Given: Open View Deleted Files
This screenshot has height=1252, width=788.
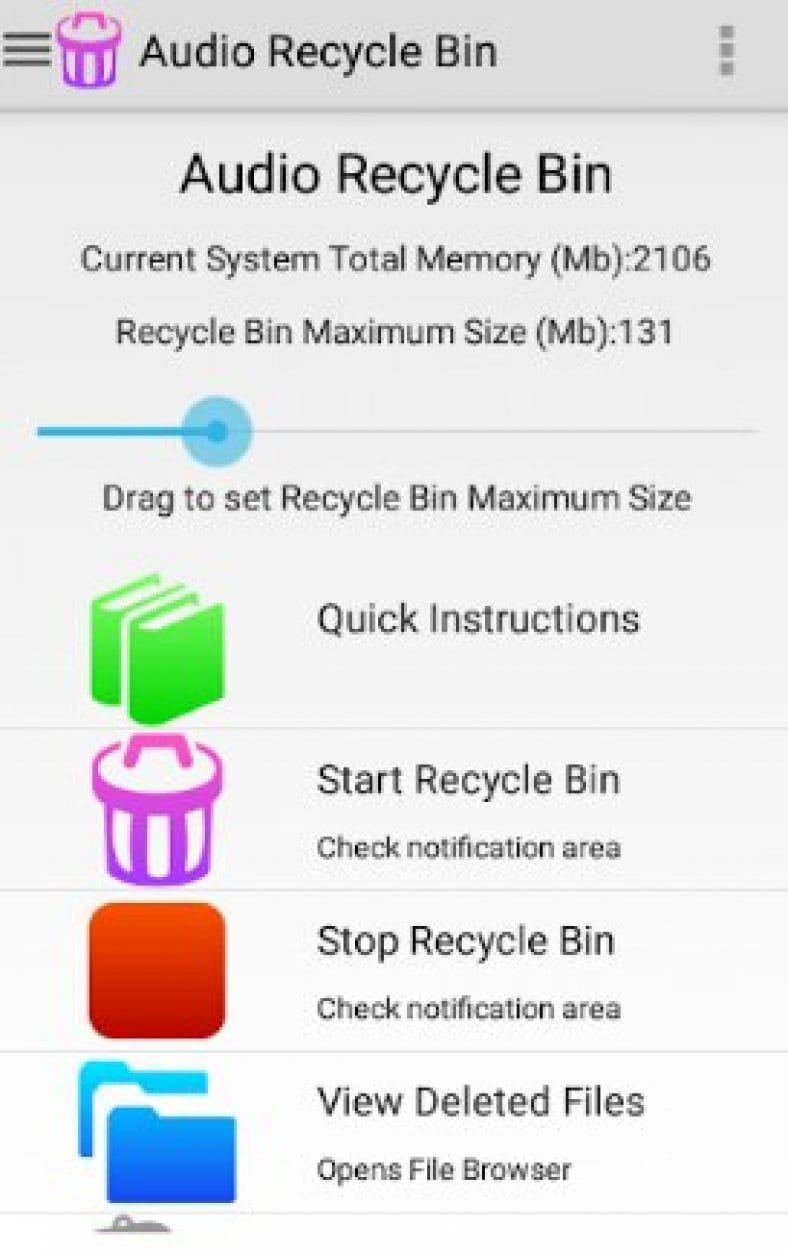Looking at the screenshot, I should click(394, 1132).
